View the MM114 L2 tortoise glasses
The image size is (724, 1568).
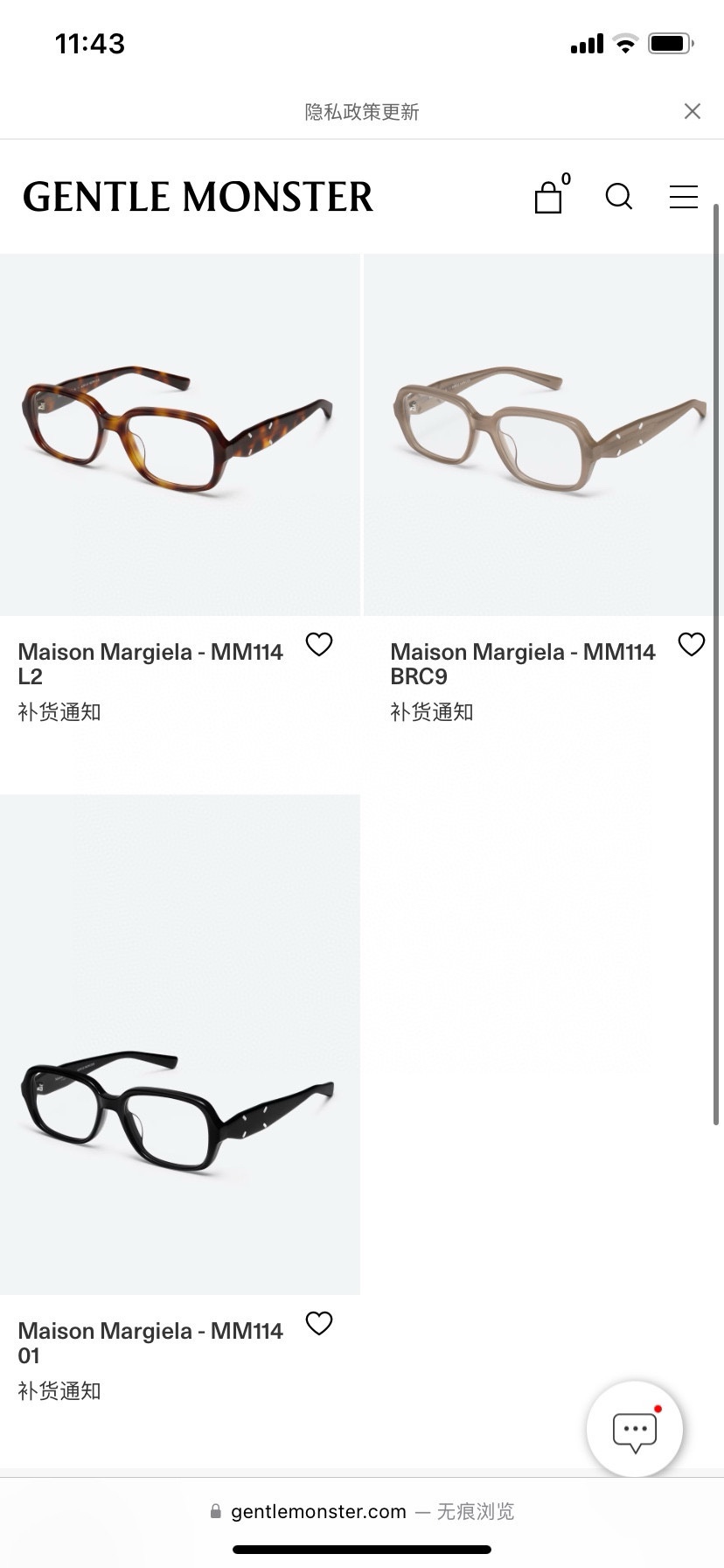[x=179, y=435]
